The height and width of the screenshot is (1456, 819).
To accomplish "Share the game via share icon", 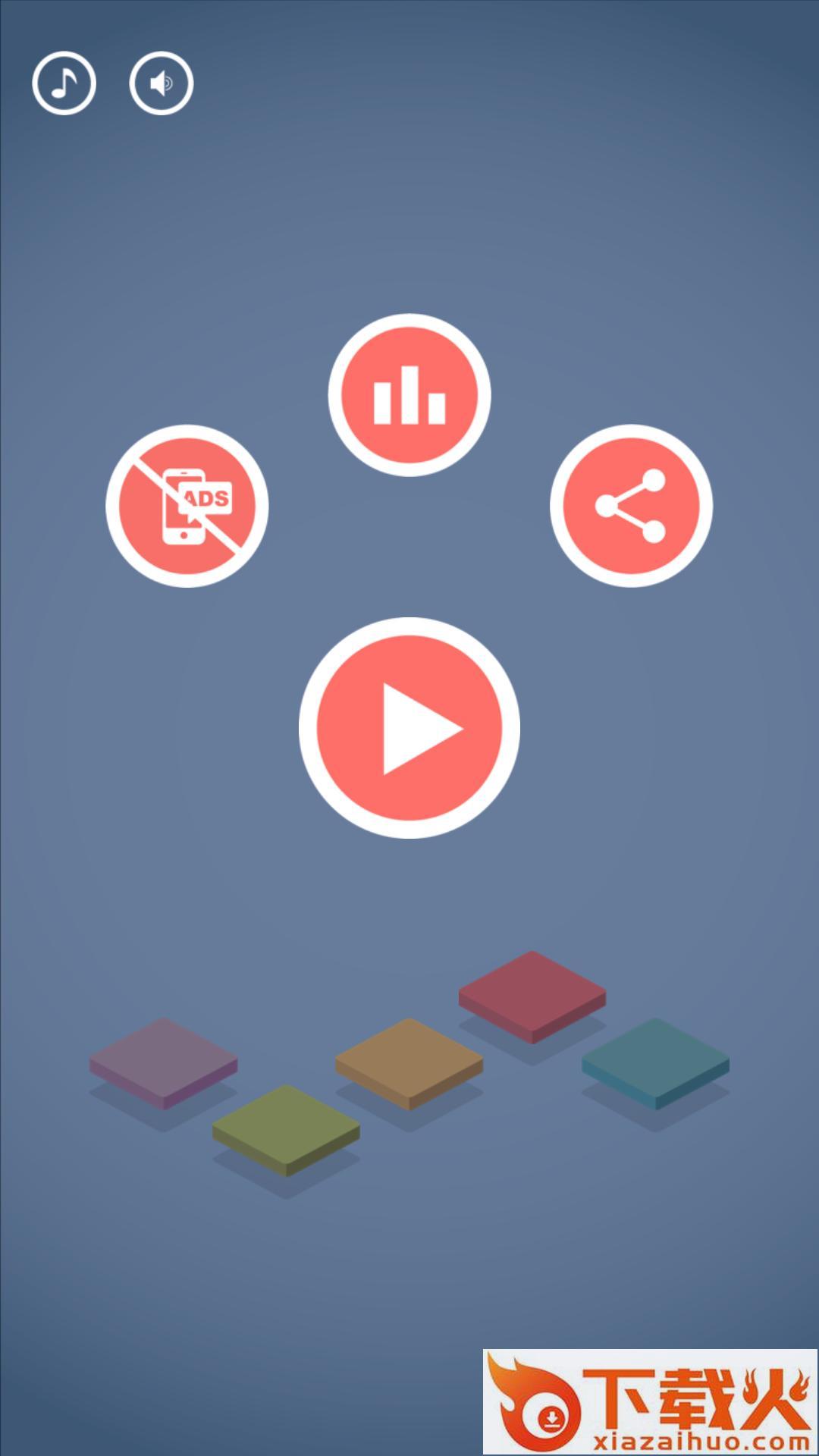I will 631,506.
